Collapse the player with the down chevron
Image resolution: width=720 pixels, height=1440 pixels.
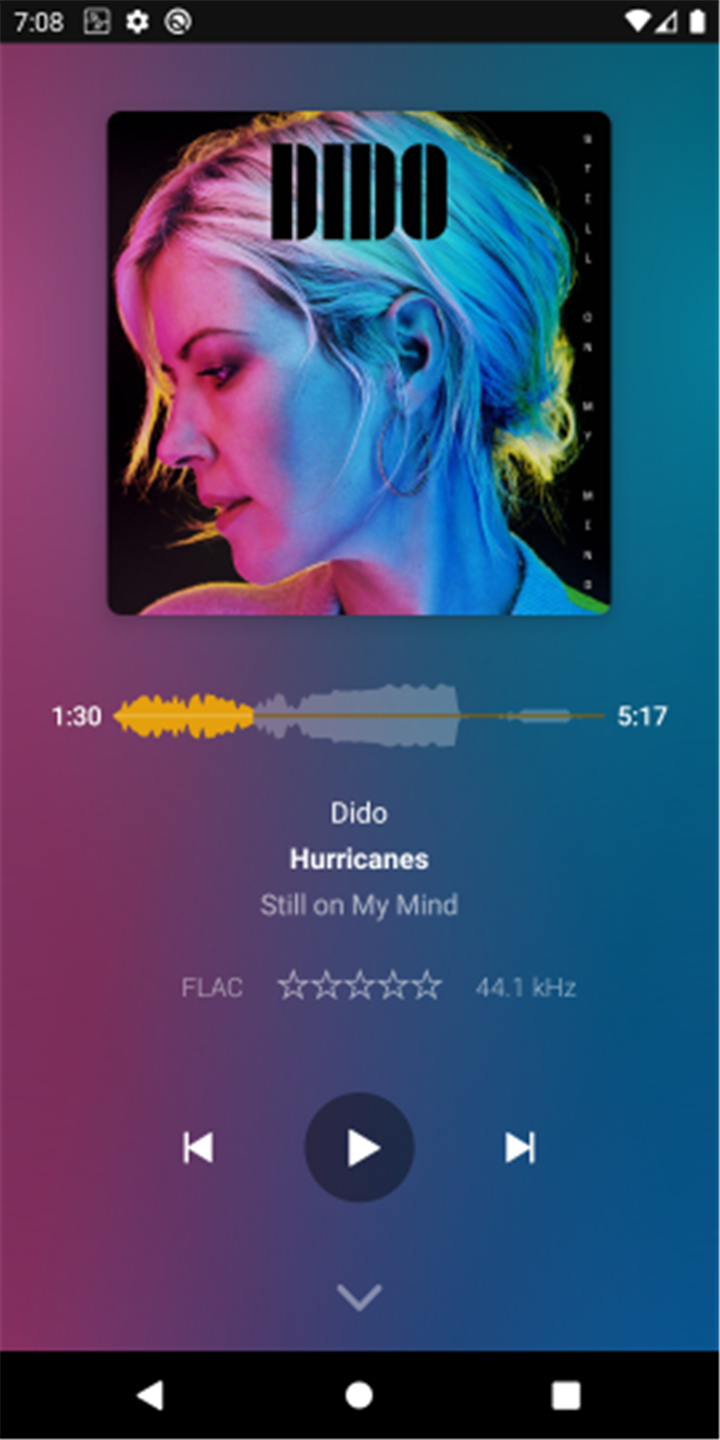coord(359,1297)
